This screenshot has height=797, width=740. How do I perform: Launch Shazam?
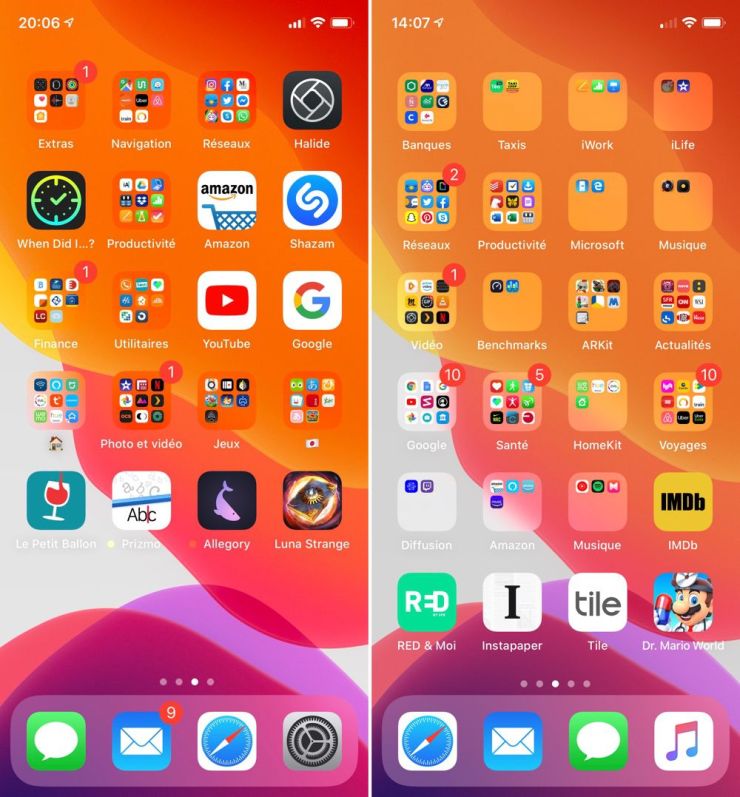click(312, 201)
